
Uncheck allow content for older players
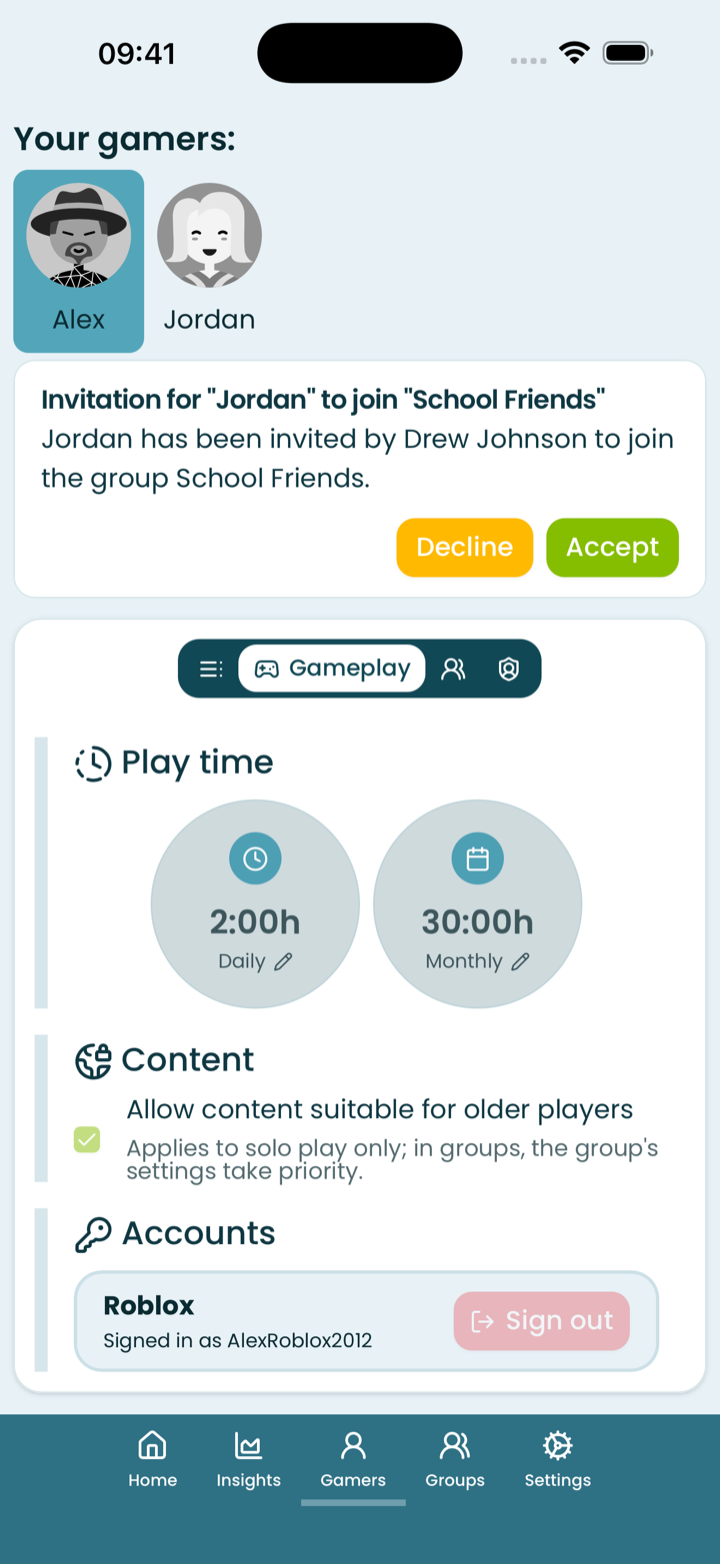tap(87, 1139)
